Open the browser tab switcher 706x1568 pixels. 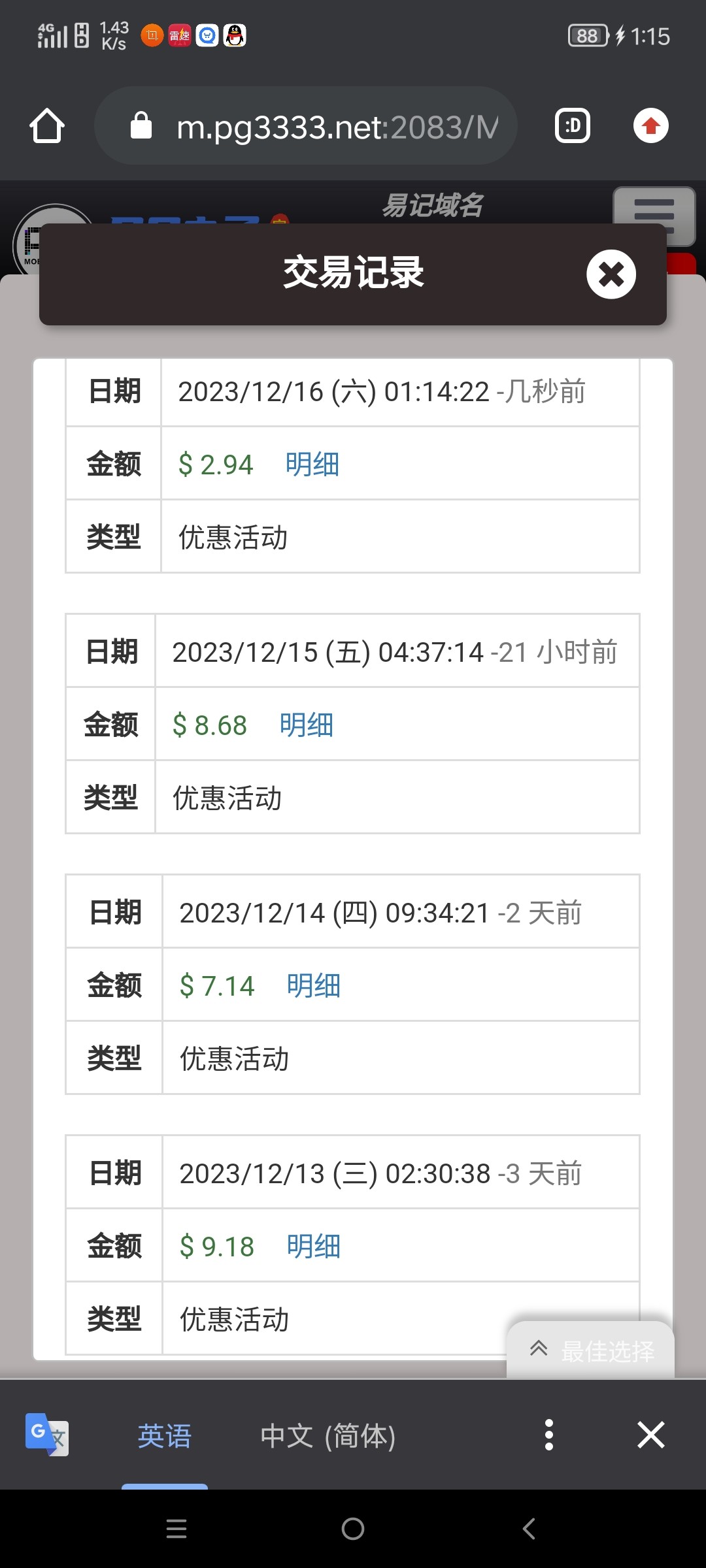coord(573,126)
